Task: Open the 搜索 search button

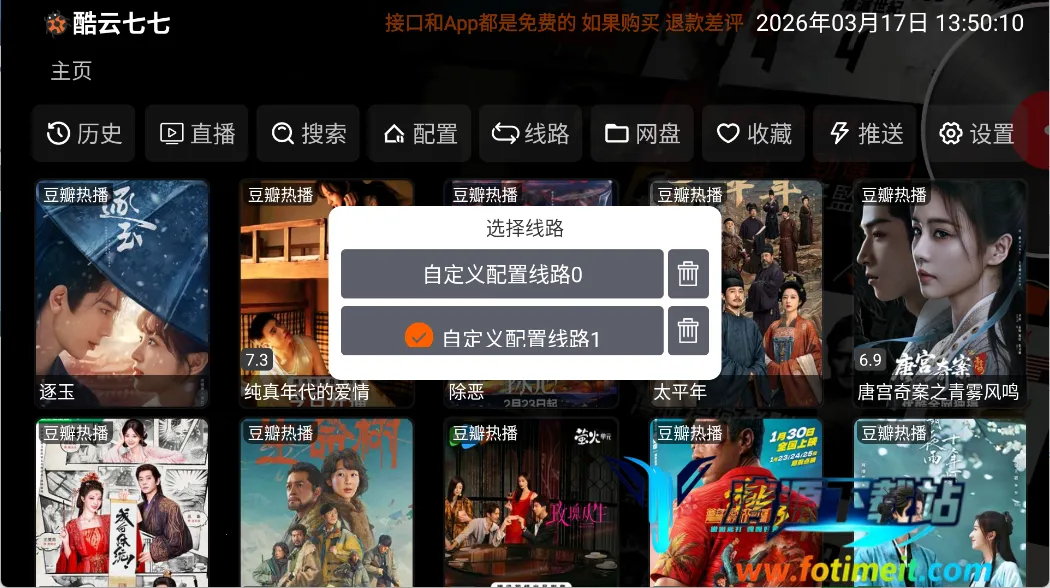Action: (309, 134)
